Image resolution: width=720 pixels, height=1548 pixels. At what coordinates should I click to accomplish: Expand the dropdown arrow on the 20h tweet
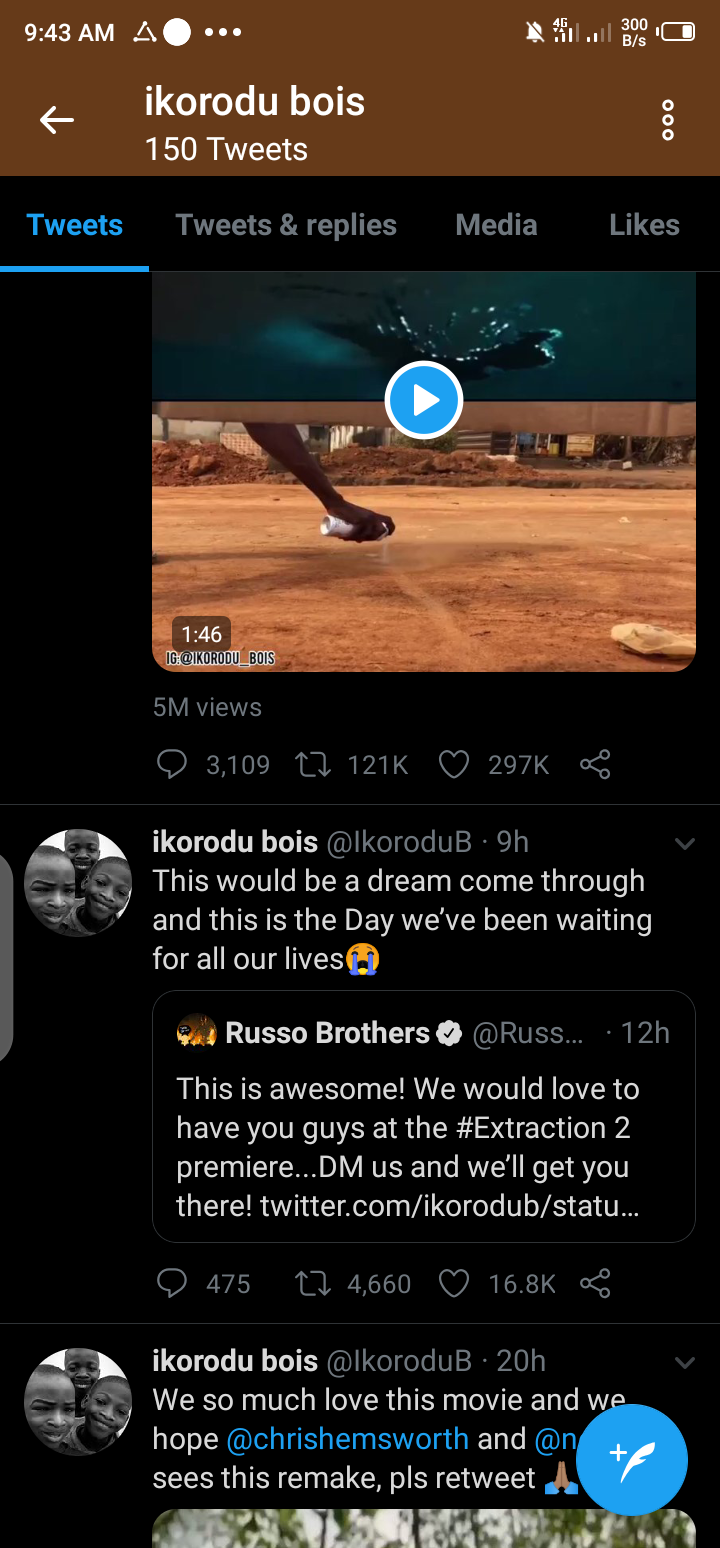(x=685, y=1362)
